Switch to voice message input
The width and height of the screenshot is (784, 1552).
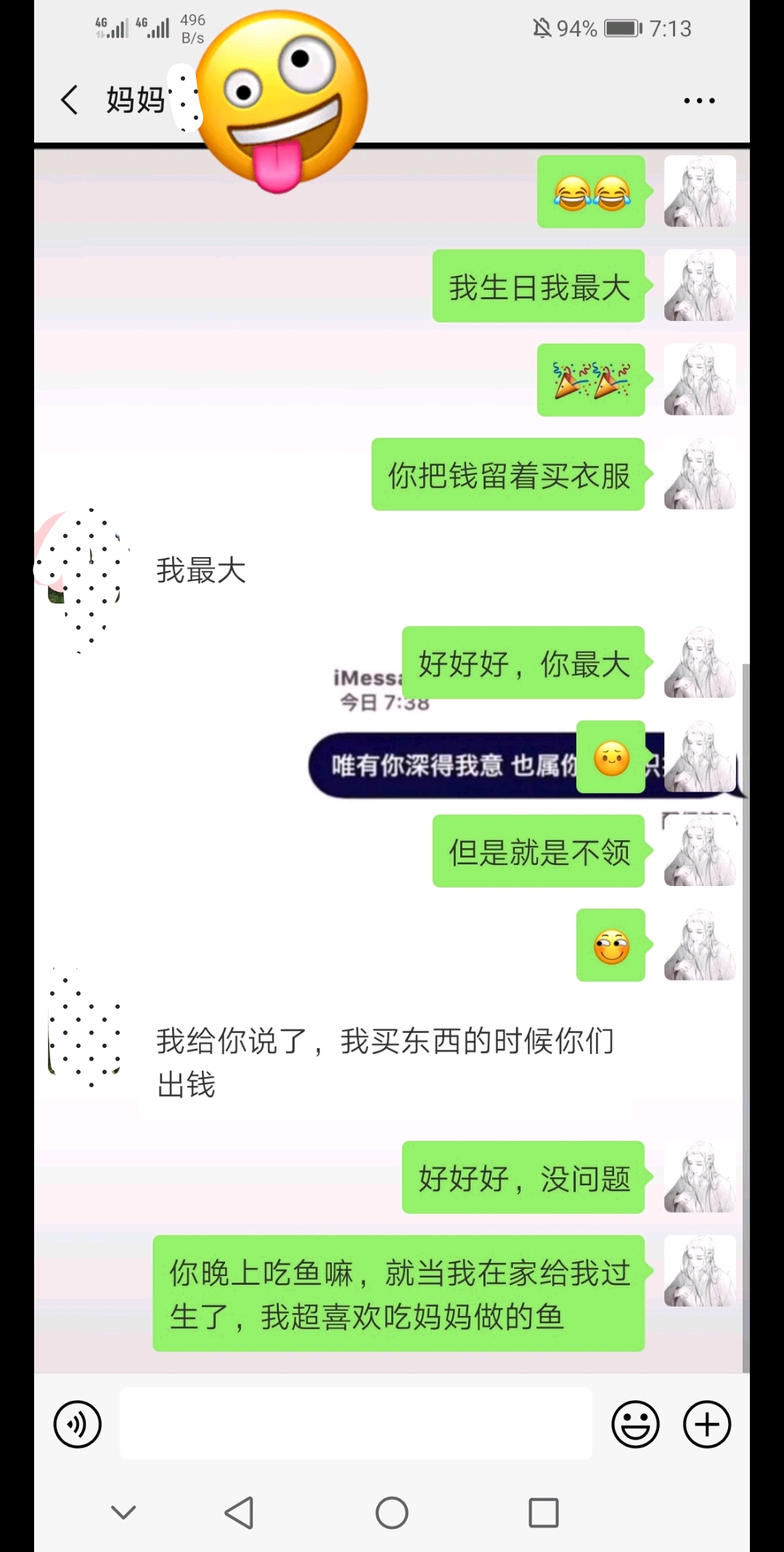click(x=78, y=1424)
